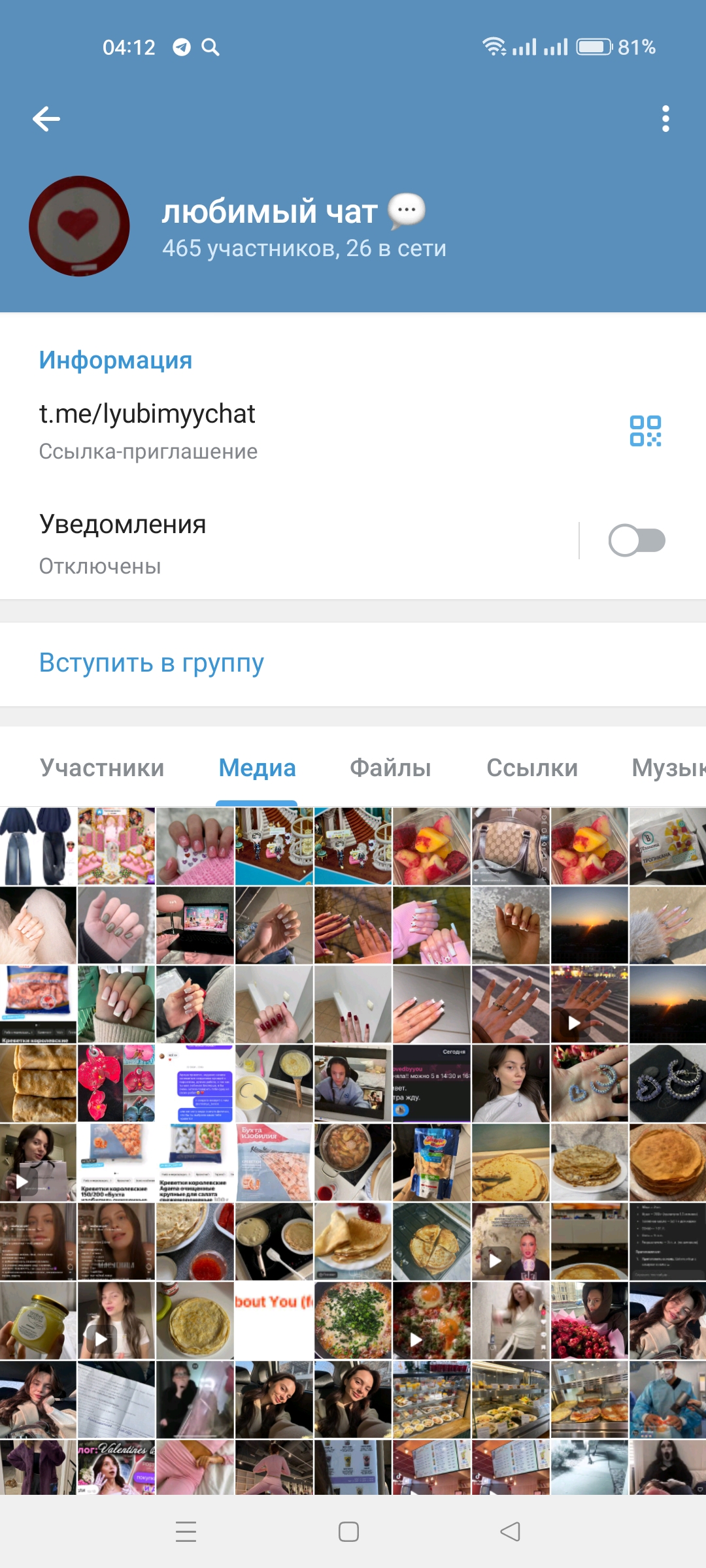
Task: Switch to the Участники tab
Action: (x=102, y=768)
